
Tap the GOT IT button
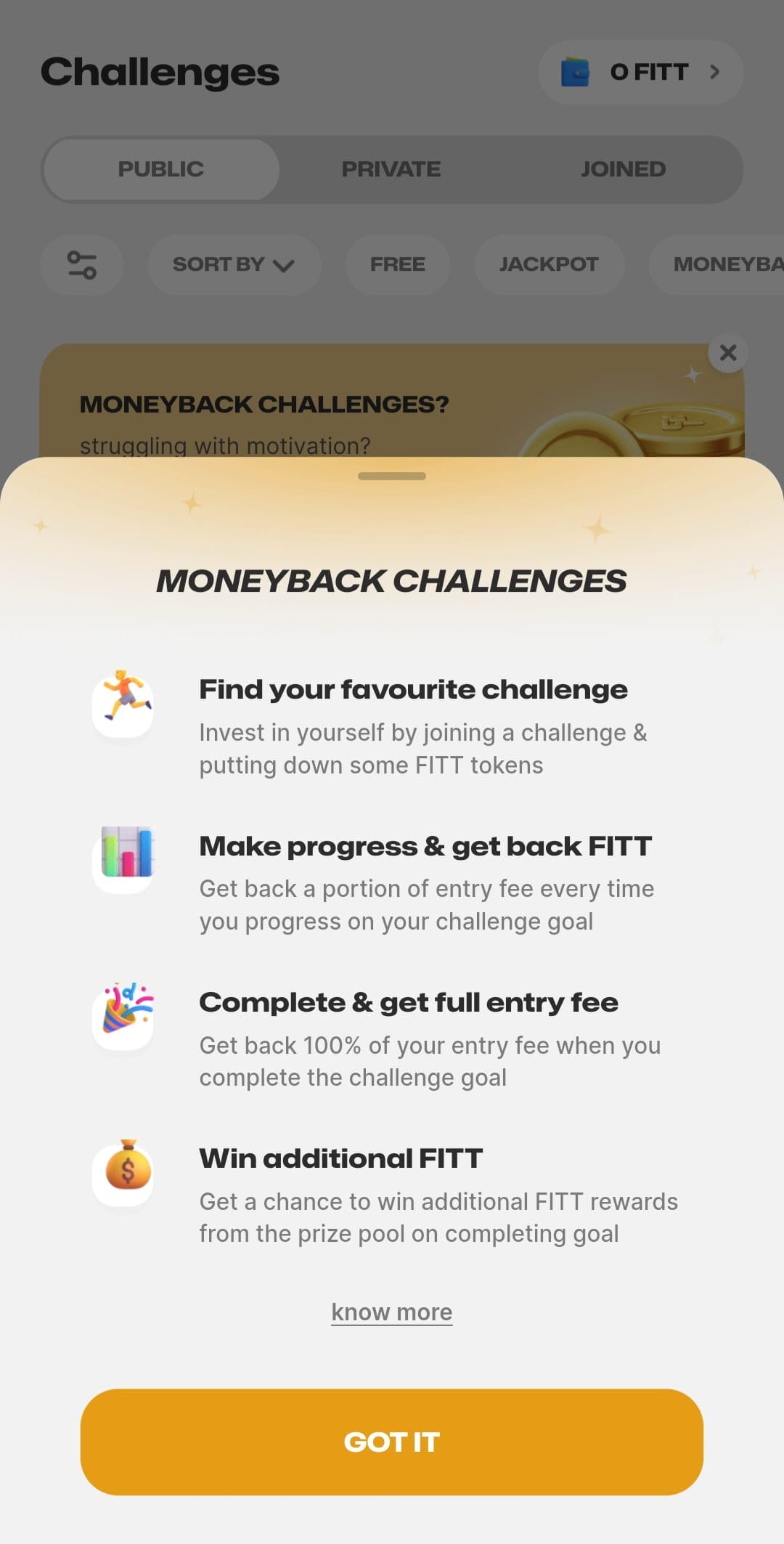392,1442
